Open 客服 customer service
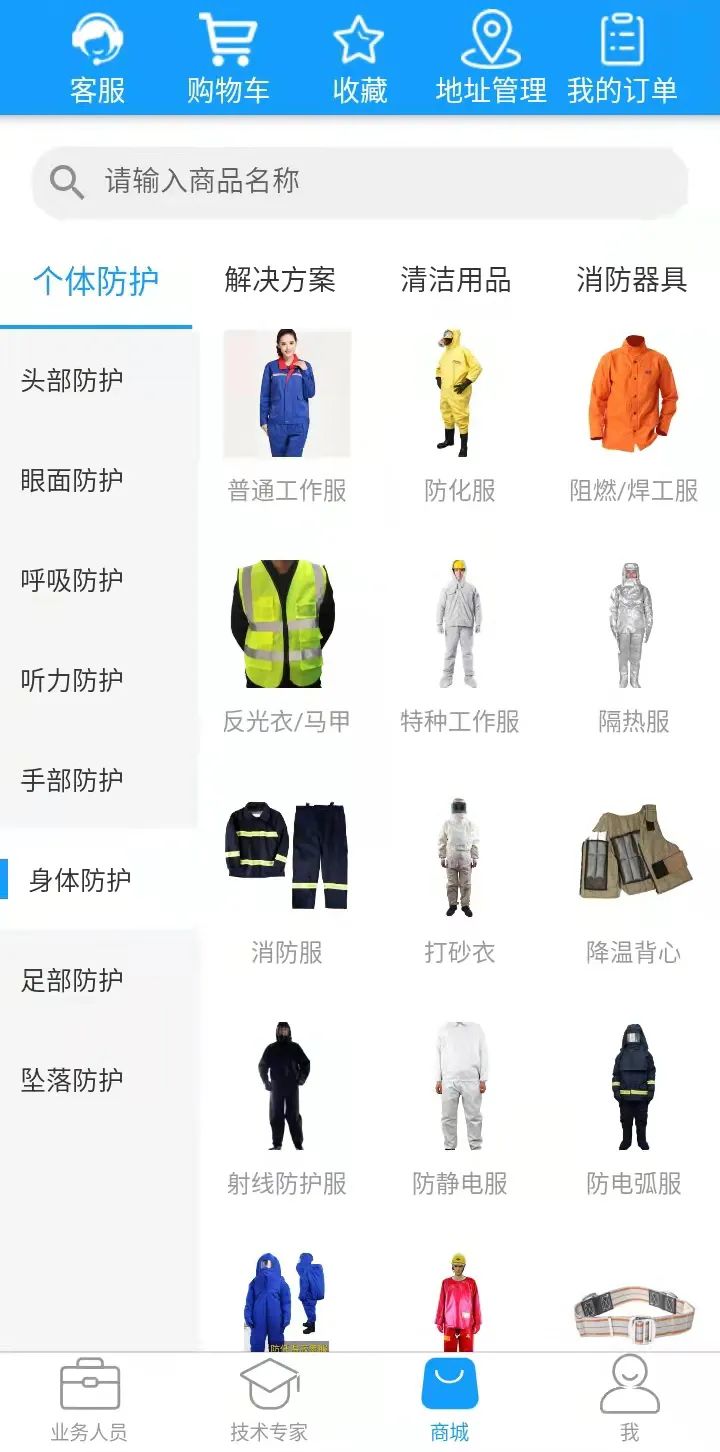This screenshot has width=720, height=1452. click(97, 58)
